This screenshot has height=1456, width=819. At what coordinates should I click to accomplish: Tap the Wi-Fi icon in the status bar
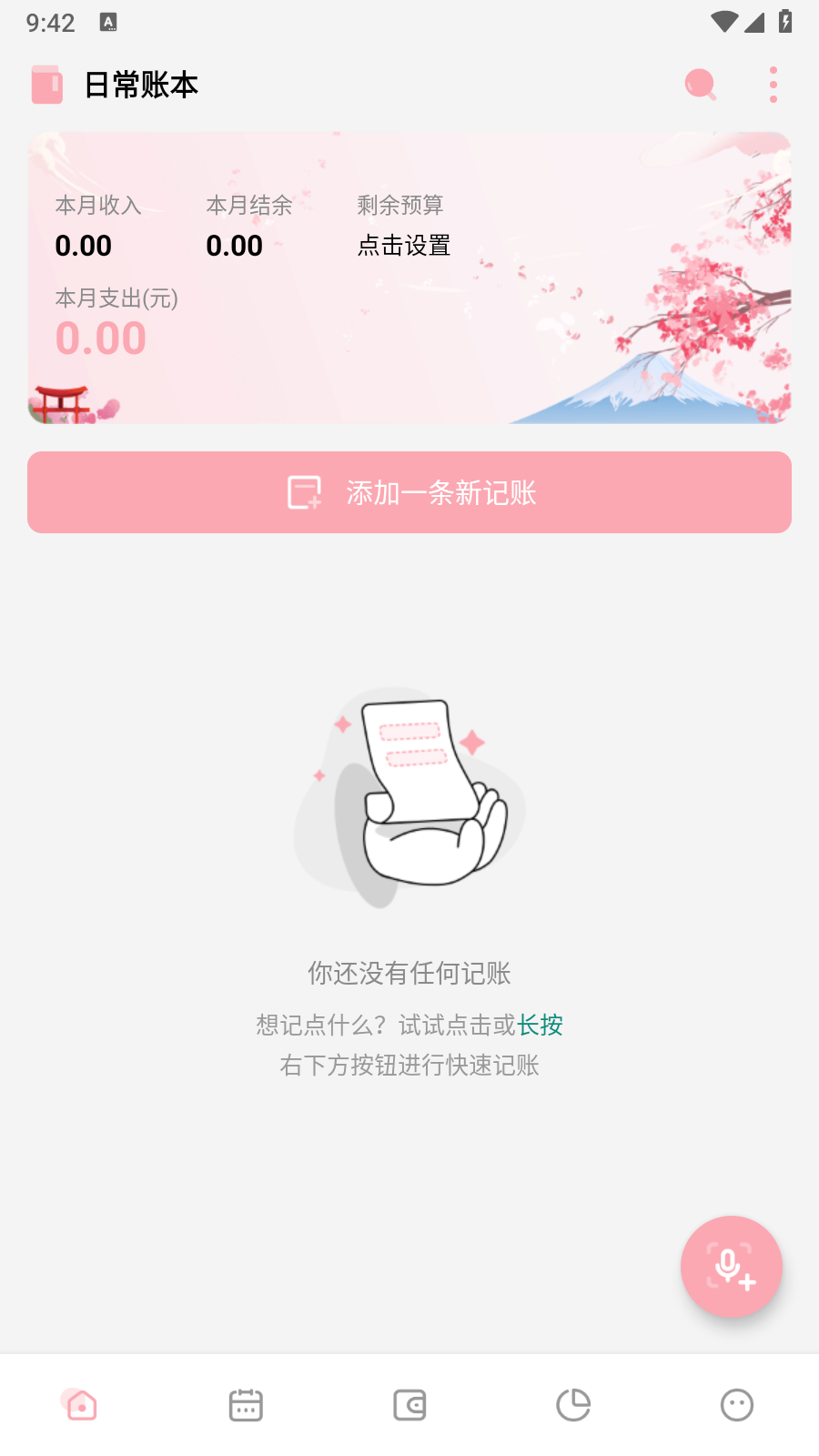pyautogui.click(x=725, y=23)
